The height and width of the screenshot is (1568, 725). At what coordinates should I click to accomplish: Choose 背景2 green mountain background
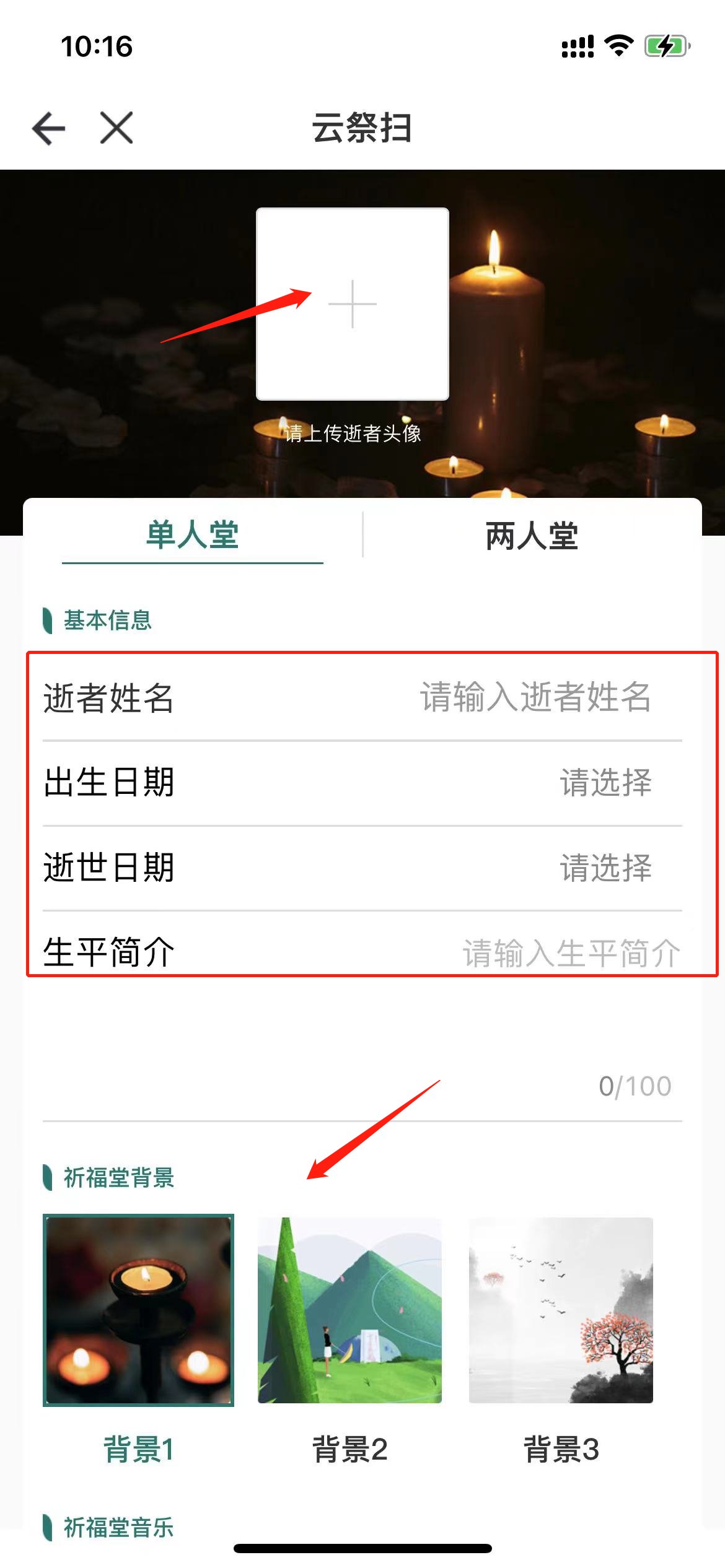click(x=349, y=1310)
